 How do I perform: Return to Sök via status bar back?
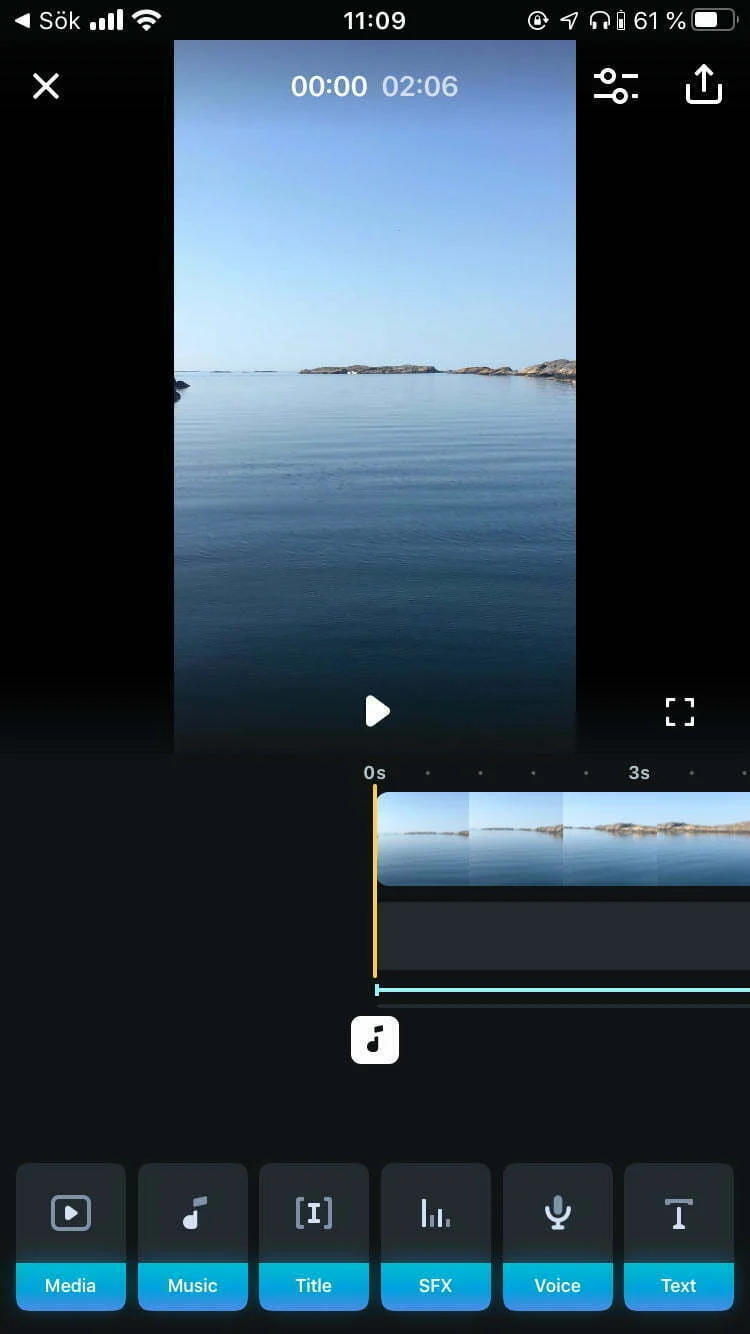pyautogui.click(x=47, y=20)
